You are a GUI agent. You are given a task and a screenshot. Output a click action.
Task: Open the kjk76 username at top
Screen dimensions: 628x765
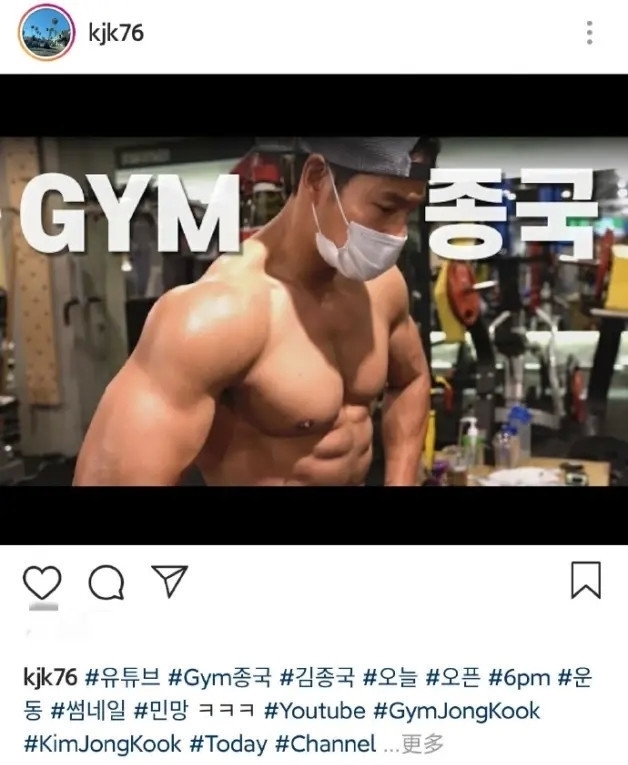pyautogui.click(x=117, y=32)
